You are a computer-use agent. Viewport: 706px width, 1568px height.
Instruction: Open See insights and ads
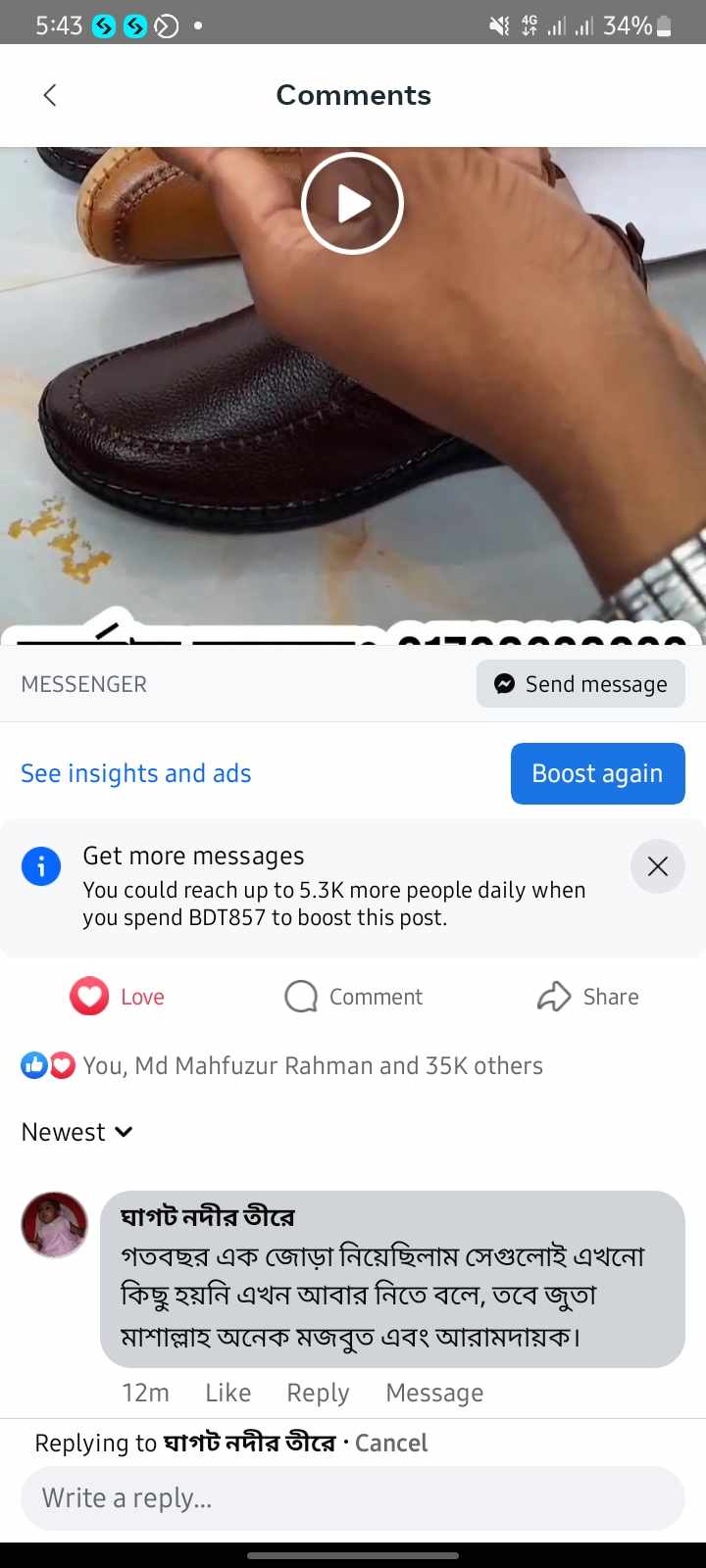click(136, 773)
